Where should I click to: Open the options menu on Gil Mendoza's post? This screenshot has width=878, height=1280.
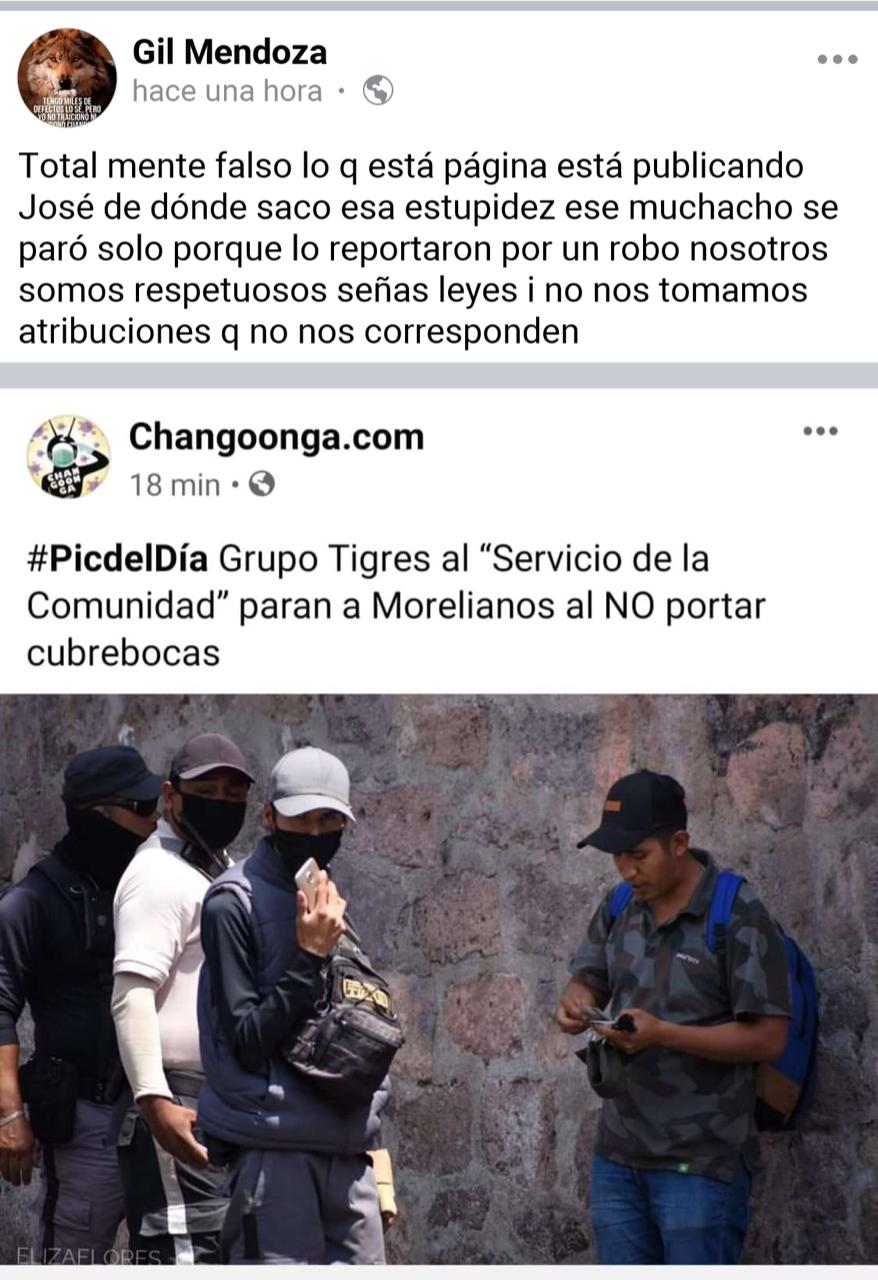(x=837, y=59)
